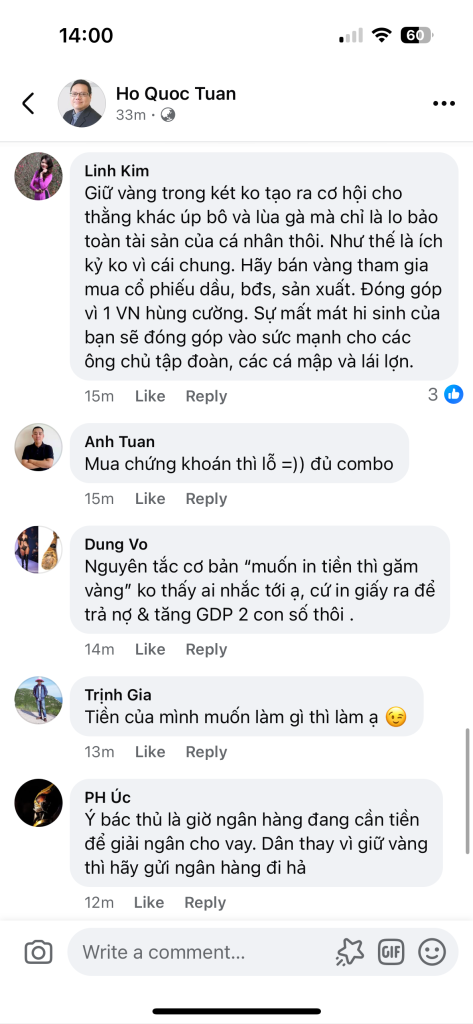Open the emoji smiley picker
The height and width of the screenshot is (1024, 473).
point(432,952)
